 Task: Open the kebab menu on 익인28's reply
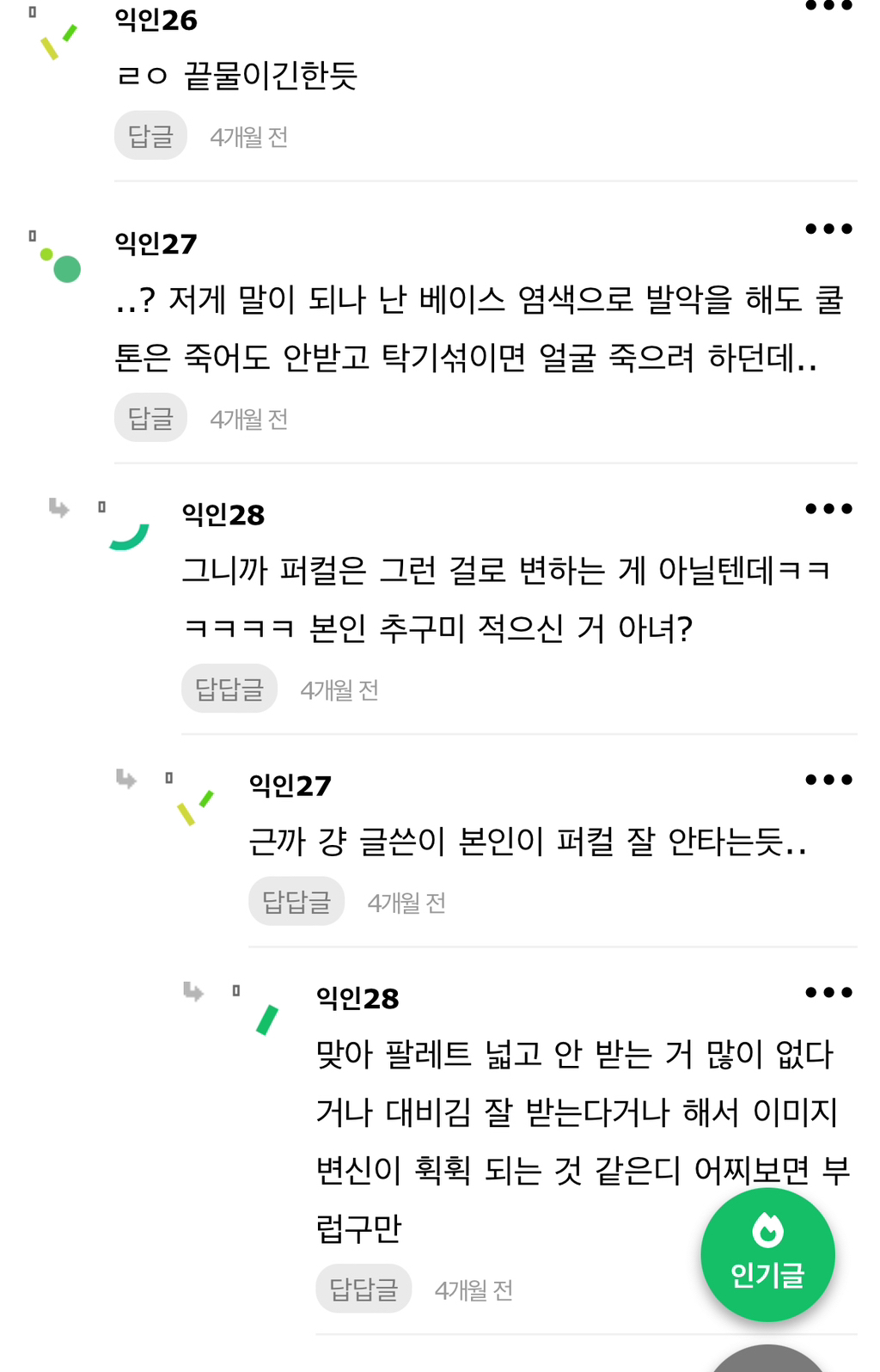(828, 509)
